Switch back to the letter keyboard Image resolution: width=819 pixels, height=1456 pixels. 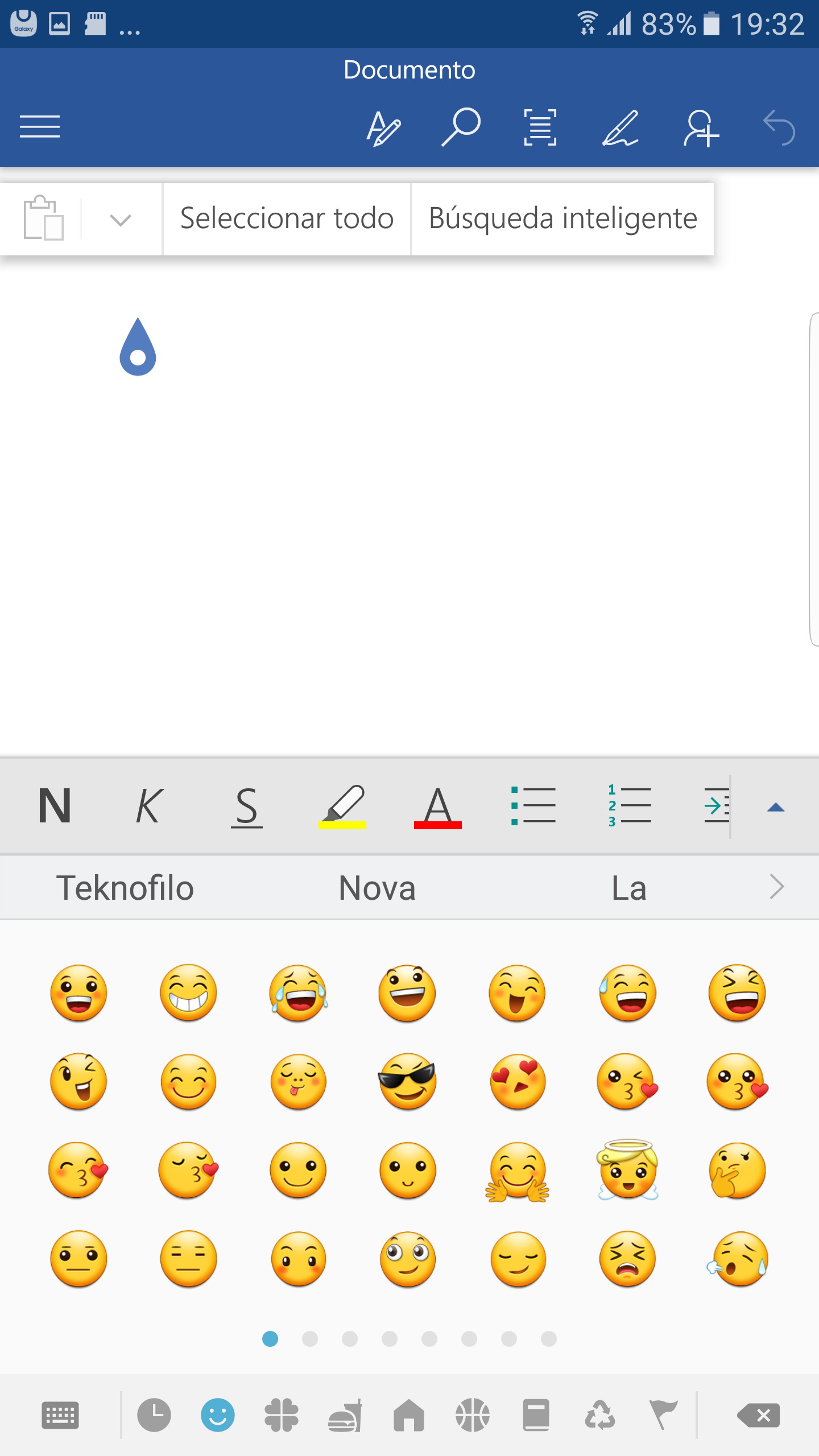coord(60,1415)
